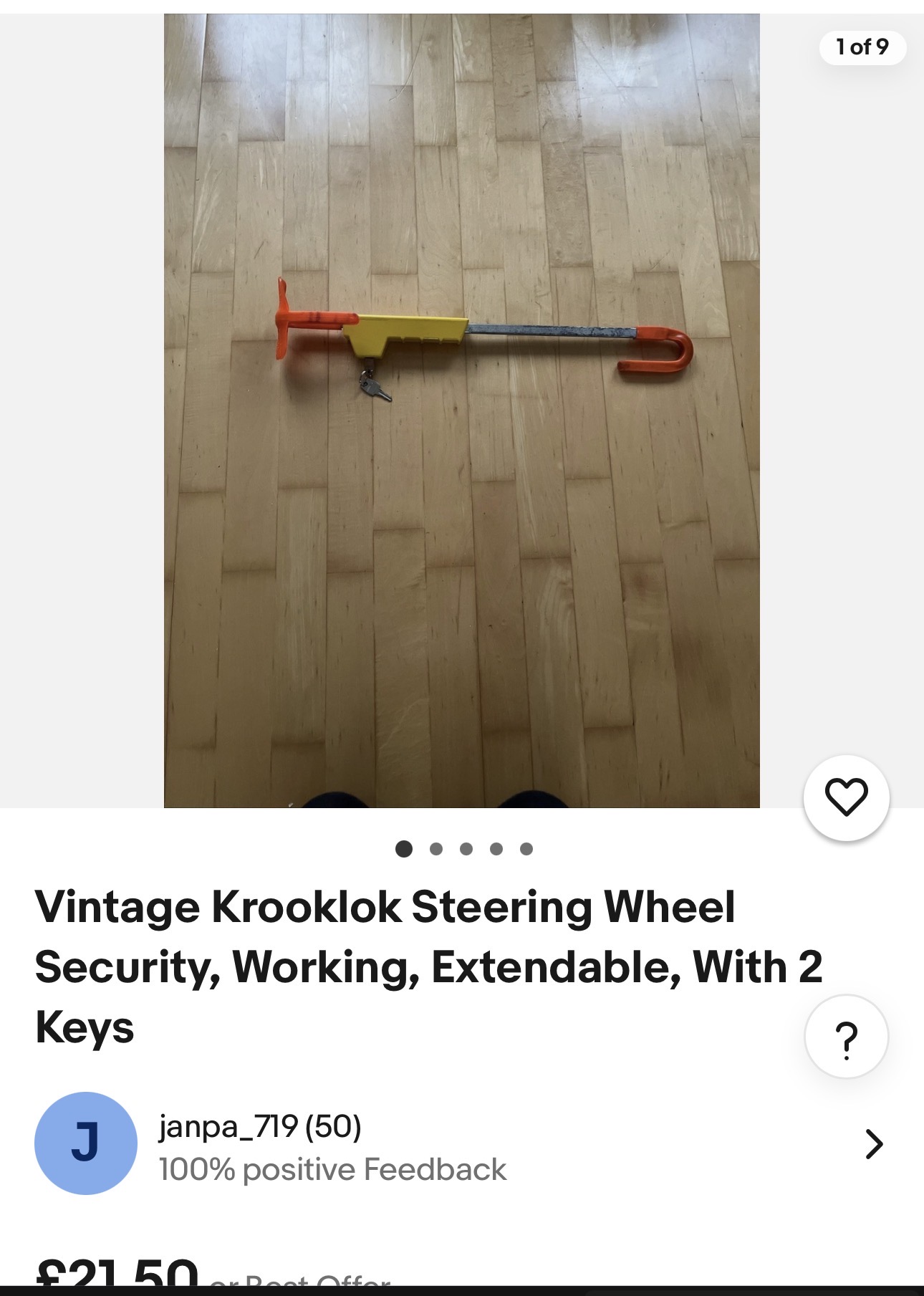Image resolution: width=924 pixels, height=1296 pixels.
Task: Jump to the second photo dot
Action: (435, 849)
